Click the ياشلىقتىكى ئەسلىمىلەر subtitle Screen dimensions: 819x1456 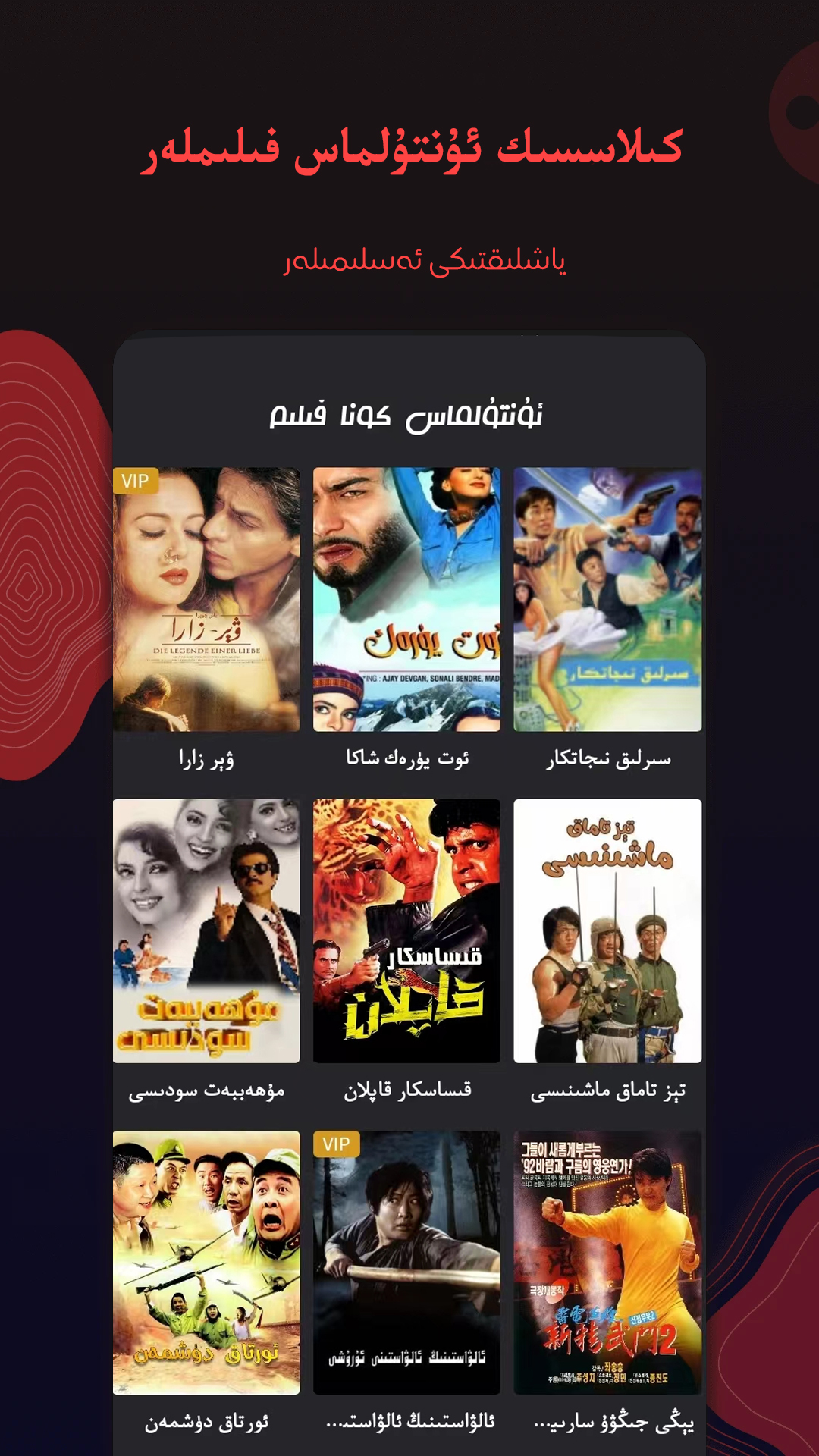[x=409, y=260]
